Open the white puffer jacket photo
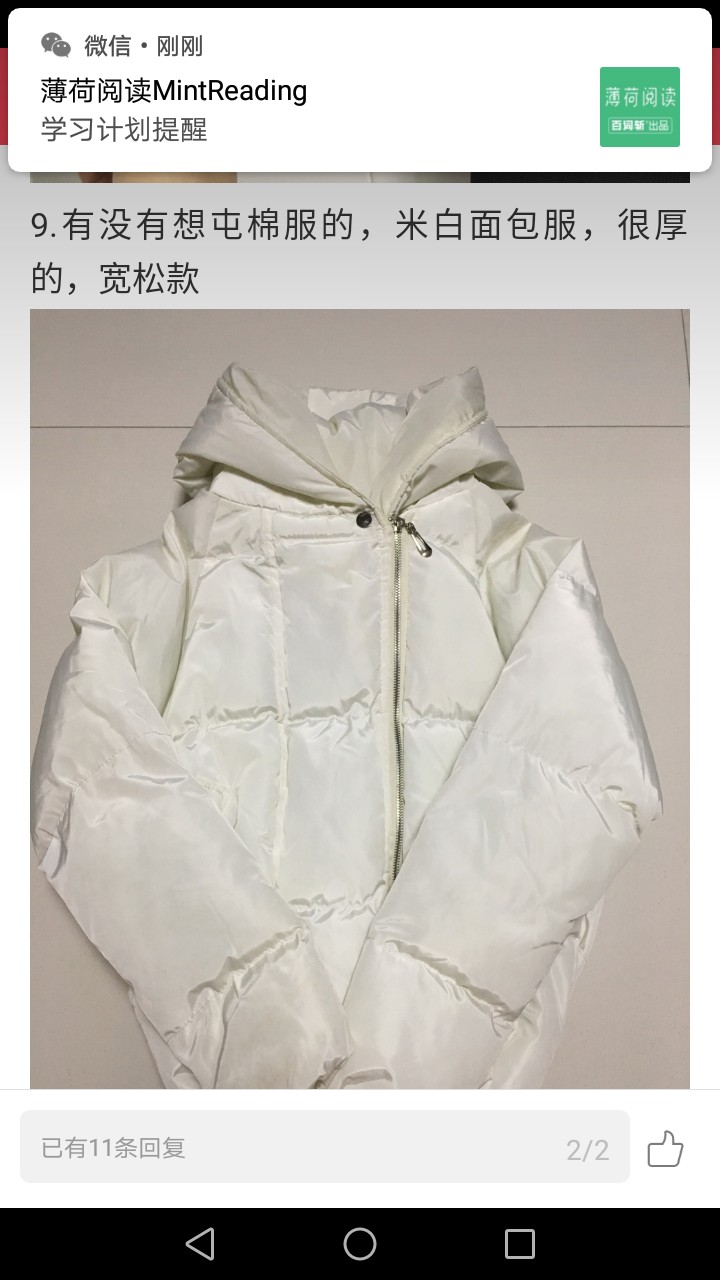 (x=360, y=699)
